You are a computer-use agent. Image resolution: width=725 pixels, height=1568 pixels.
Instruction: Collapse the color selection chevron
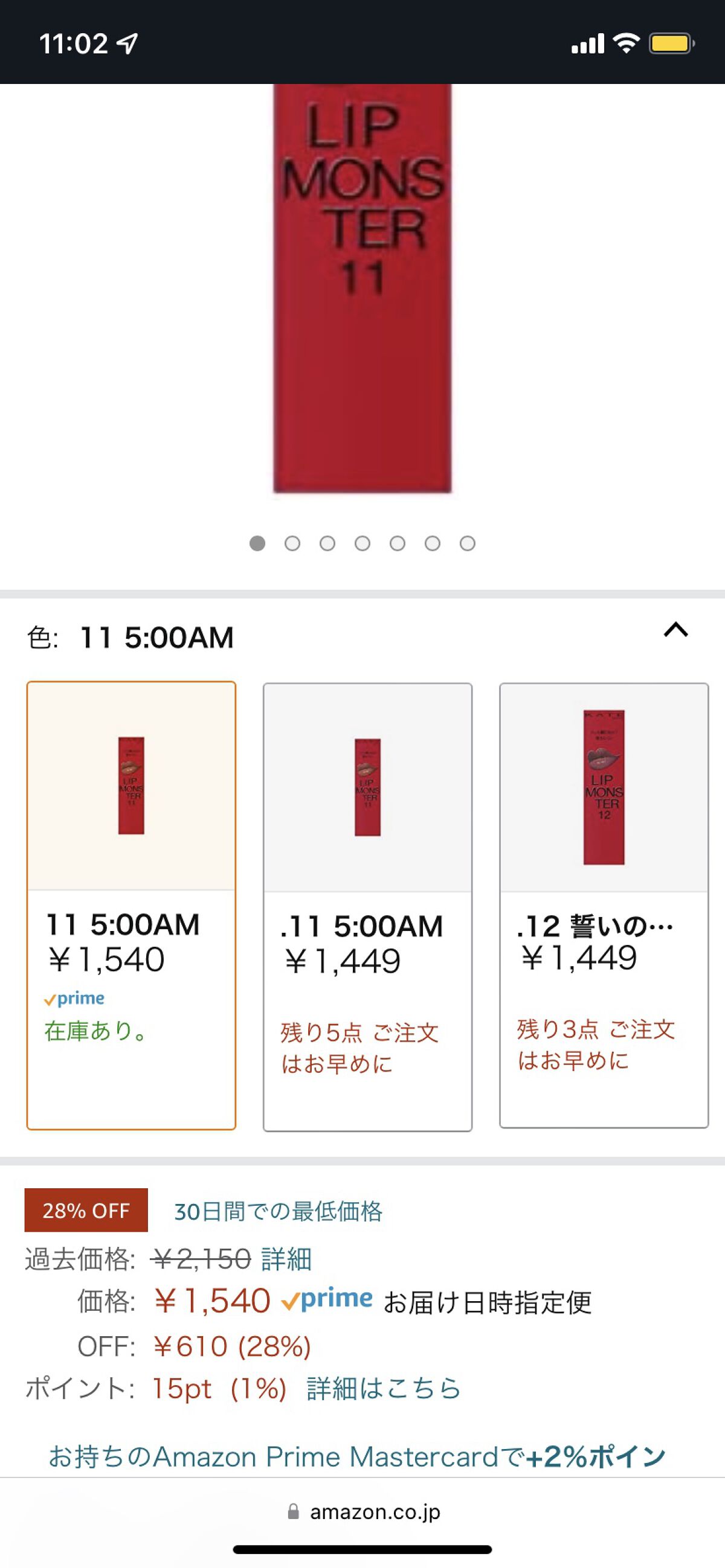click(x=675, y=630)
